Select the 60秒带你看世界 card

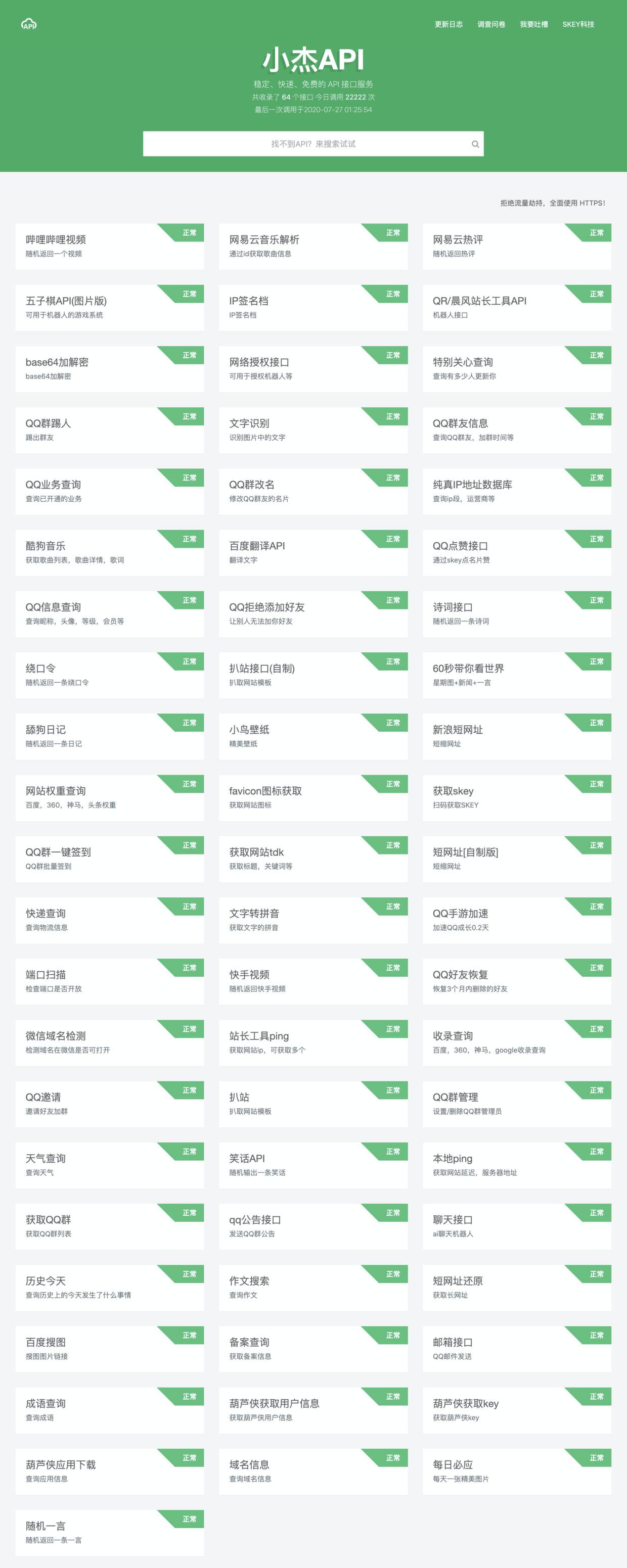[517, 675]
